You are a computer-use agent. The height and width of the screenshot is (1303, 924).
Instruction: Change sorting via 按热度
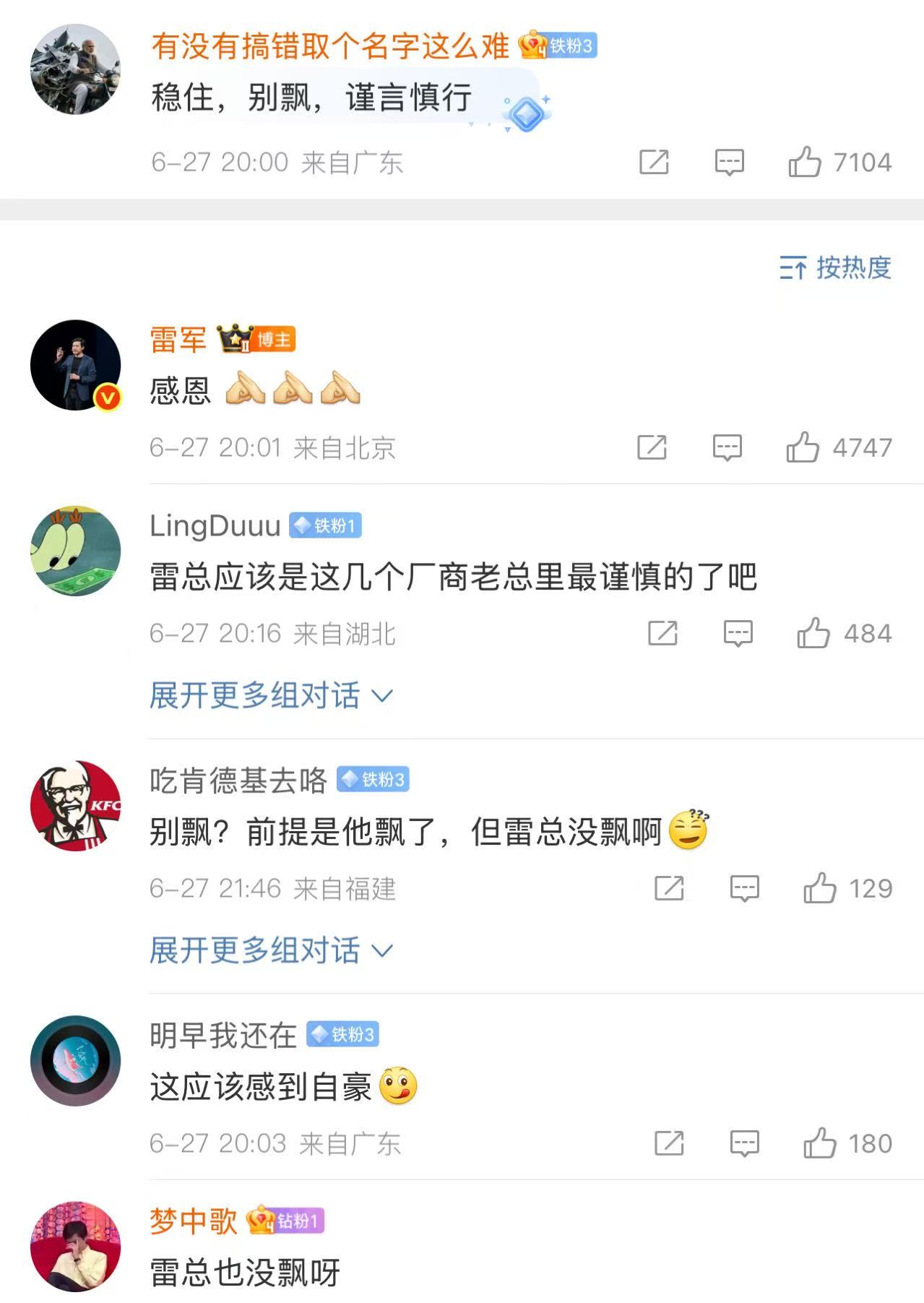coord(835,268)
